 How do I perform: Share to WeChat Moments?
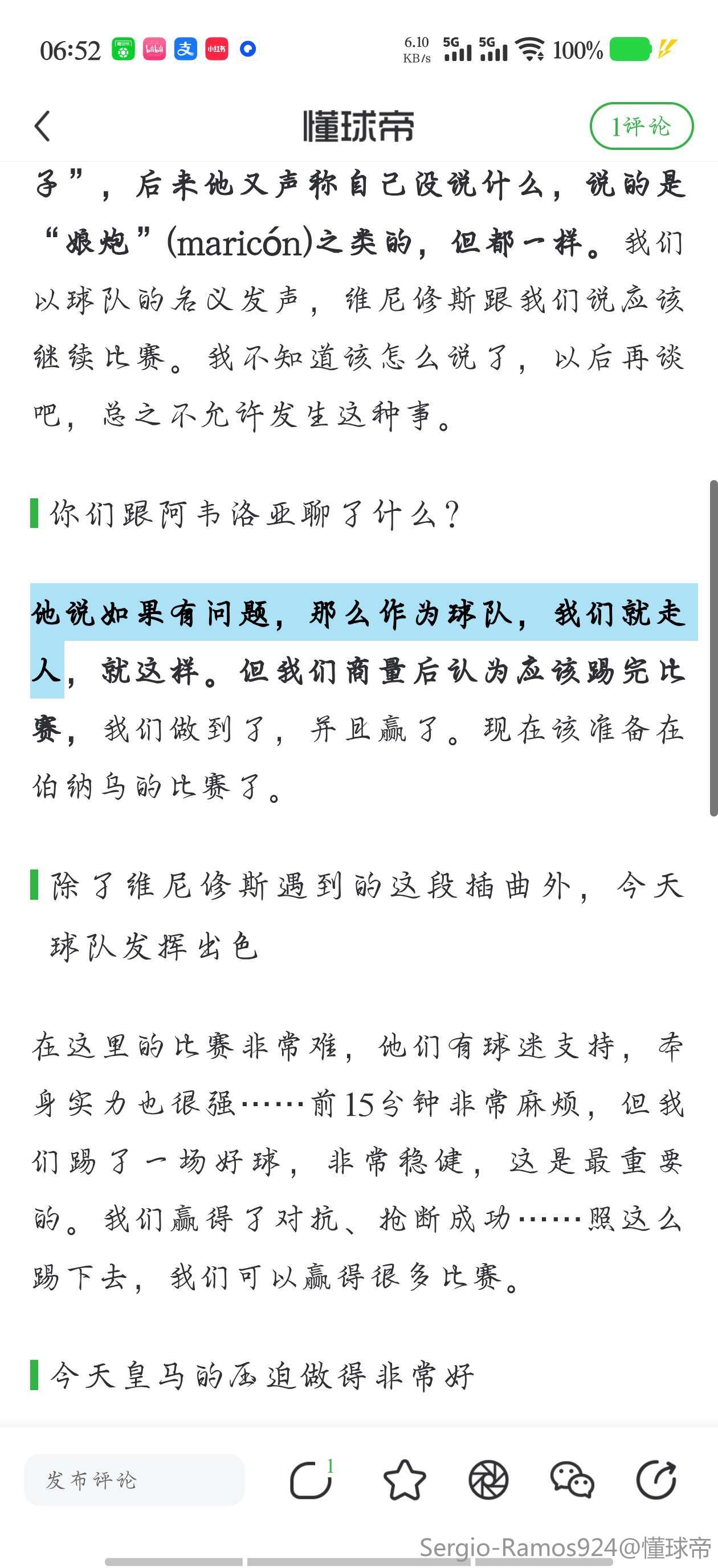tap(488, 1480)
